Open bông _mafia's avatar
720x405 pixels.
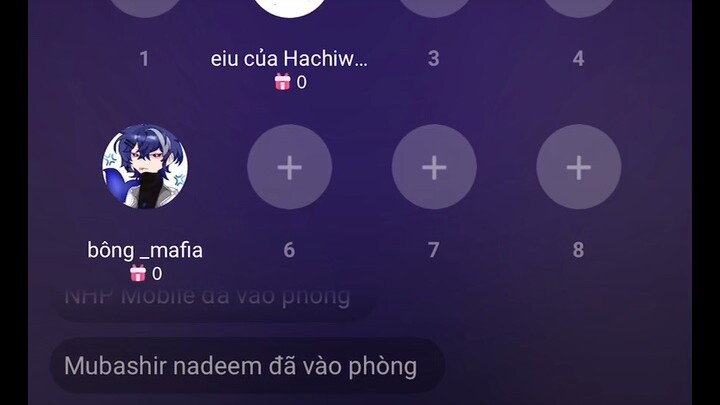(x=145, y=167)
